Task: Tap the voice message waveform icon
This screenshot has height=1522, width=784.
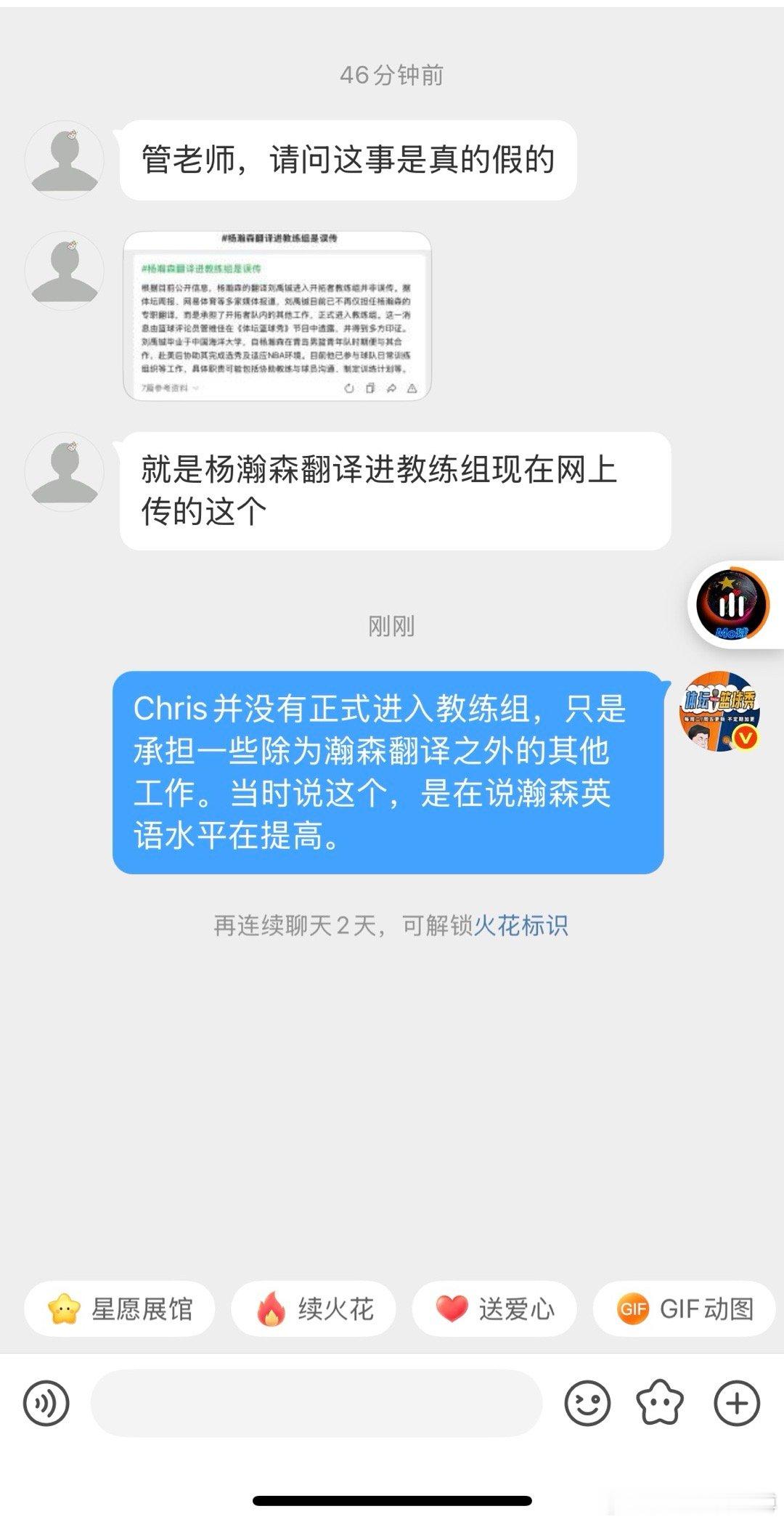Action: (x=45, y=1403)
